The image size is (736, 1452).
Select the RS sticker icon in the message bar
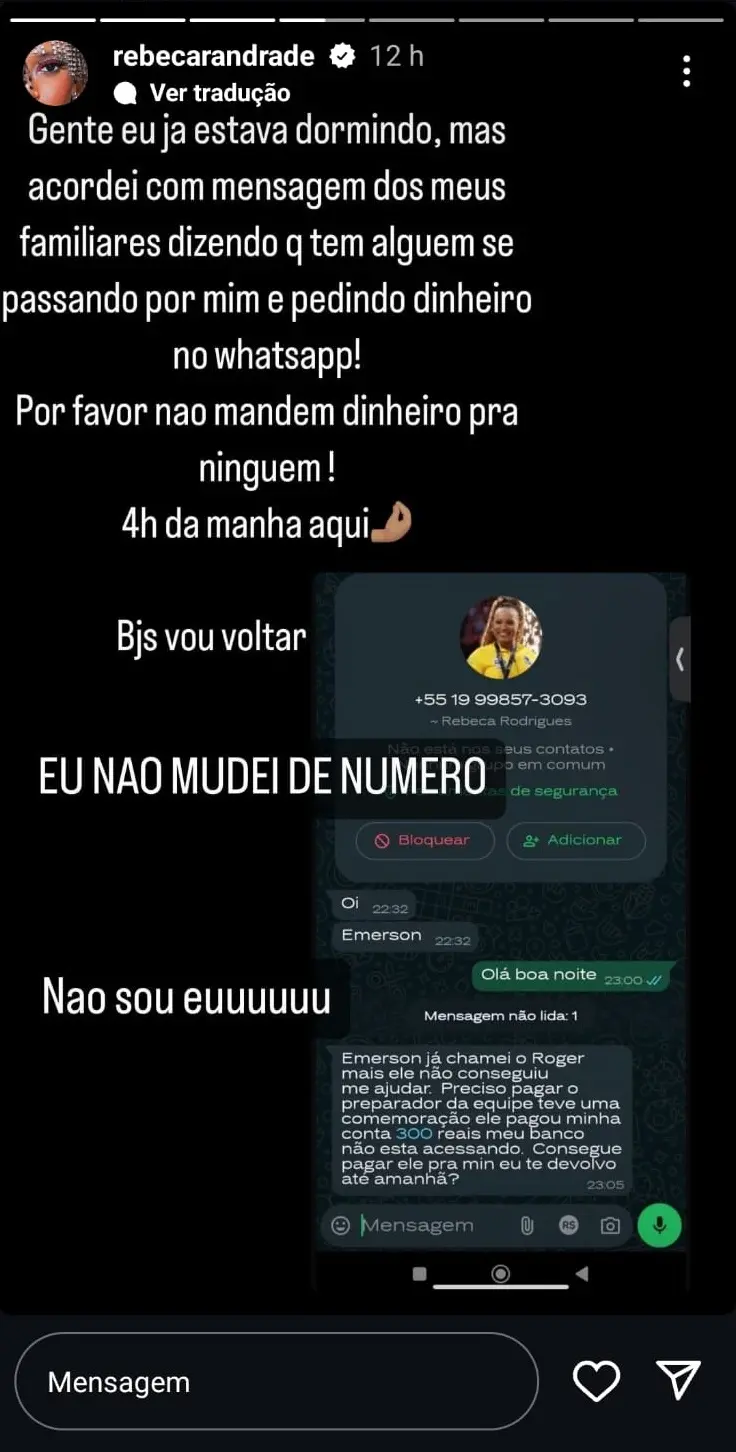click(x=568, y=1224)
